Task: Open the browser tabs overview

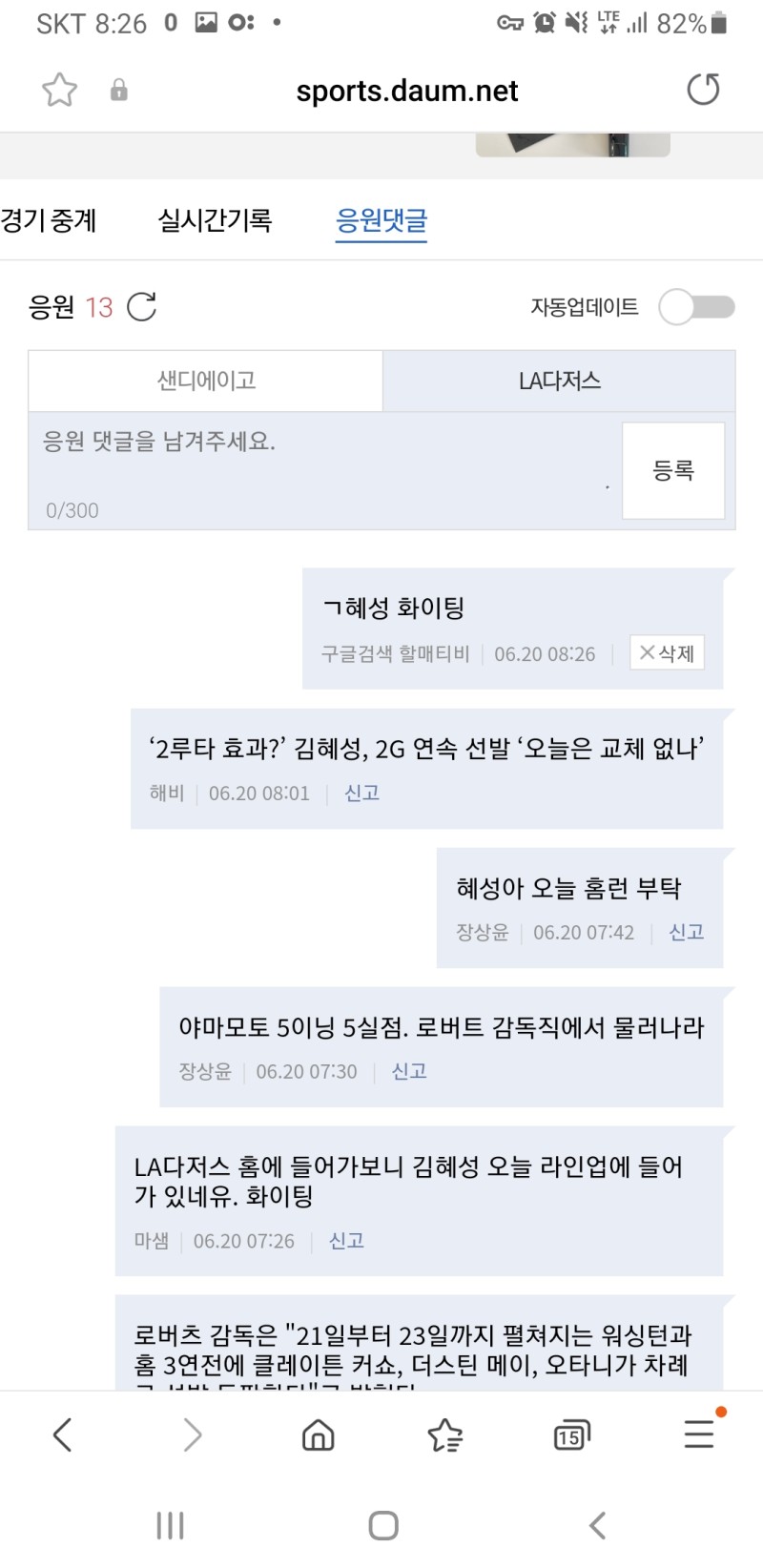Action: click(x=570, y=1435)
